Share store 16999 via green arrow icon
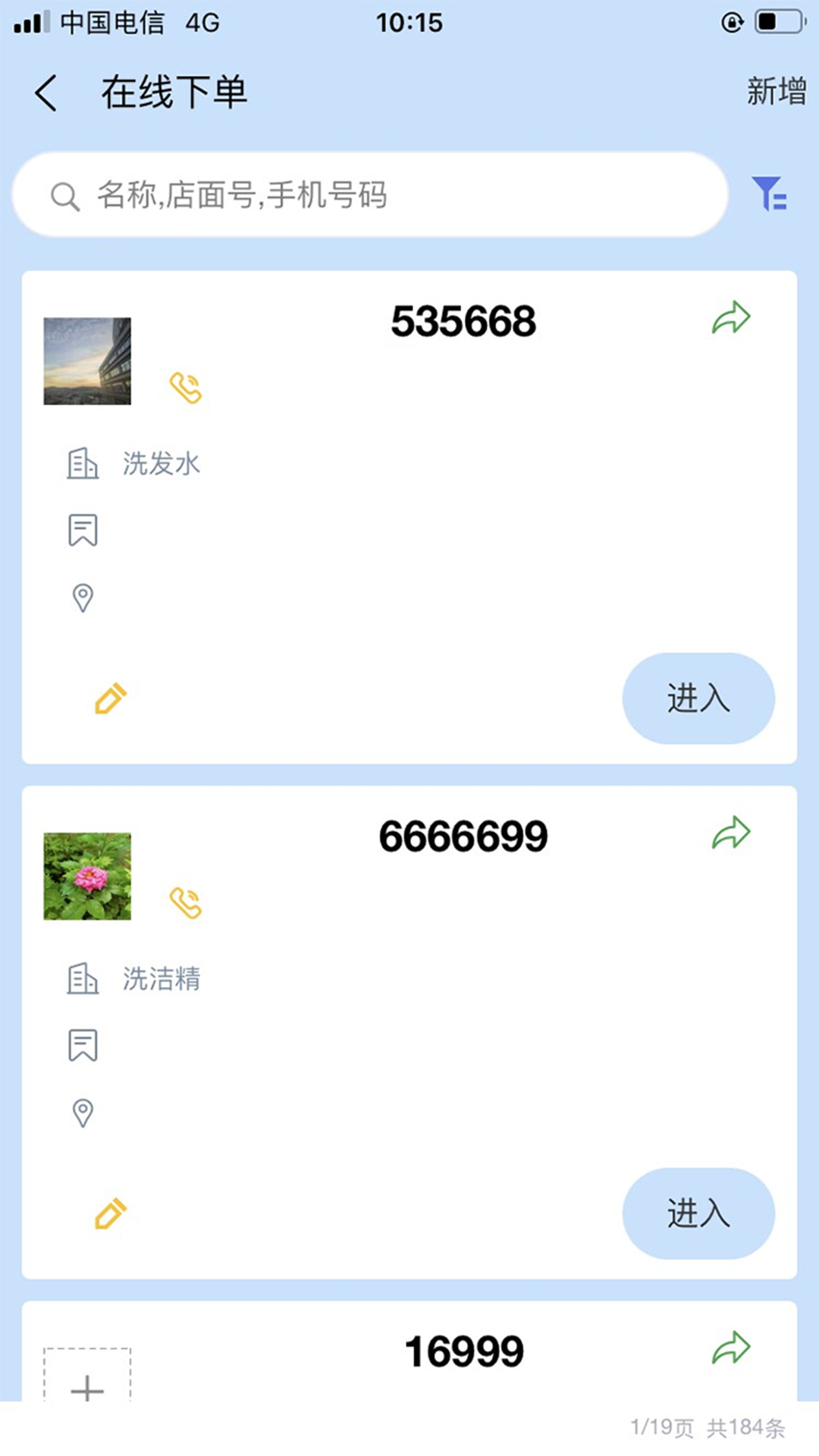The image size is (819, 1456). pyautogui.click(x=732, y=1345)
